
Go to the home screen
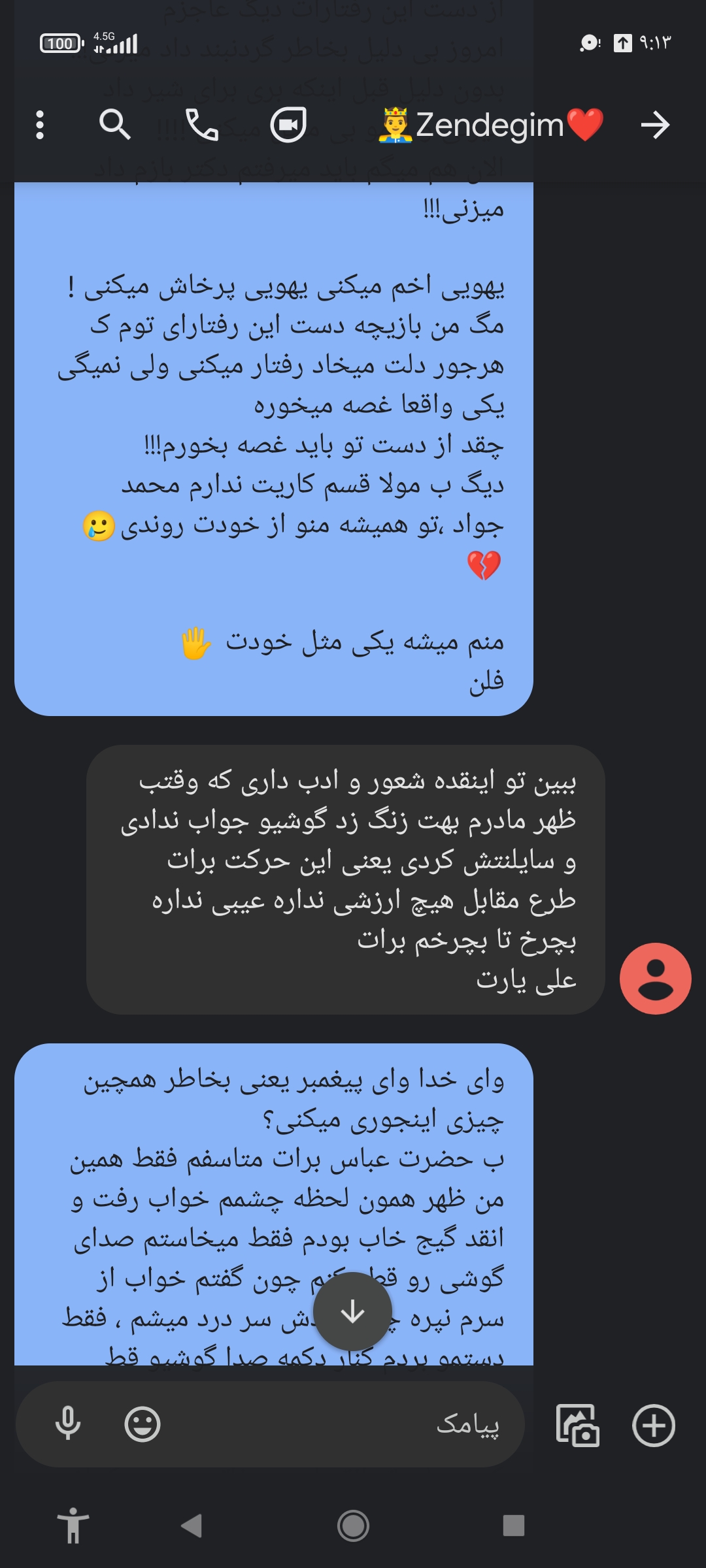353,1526
